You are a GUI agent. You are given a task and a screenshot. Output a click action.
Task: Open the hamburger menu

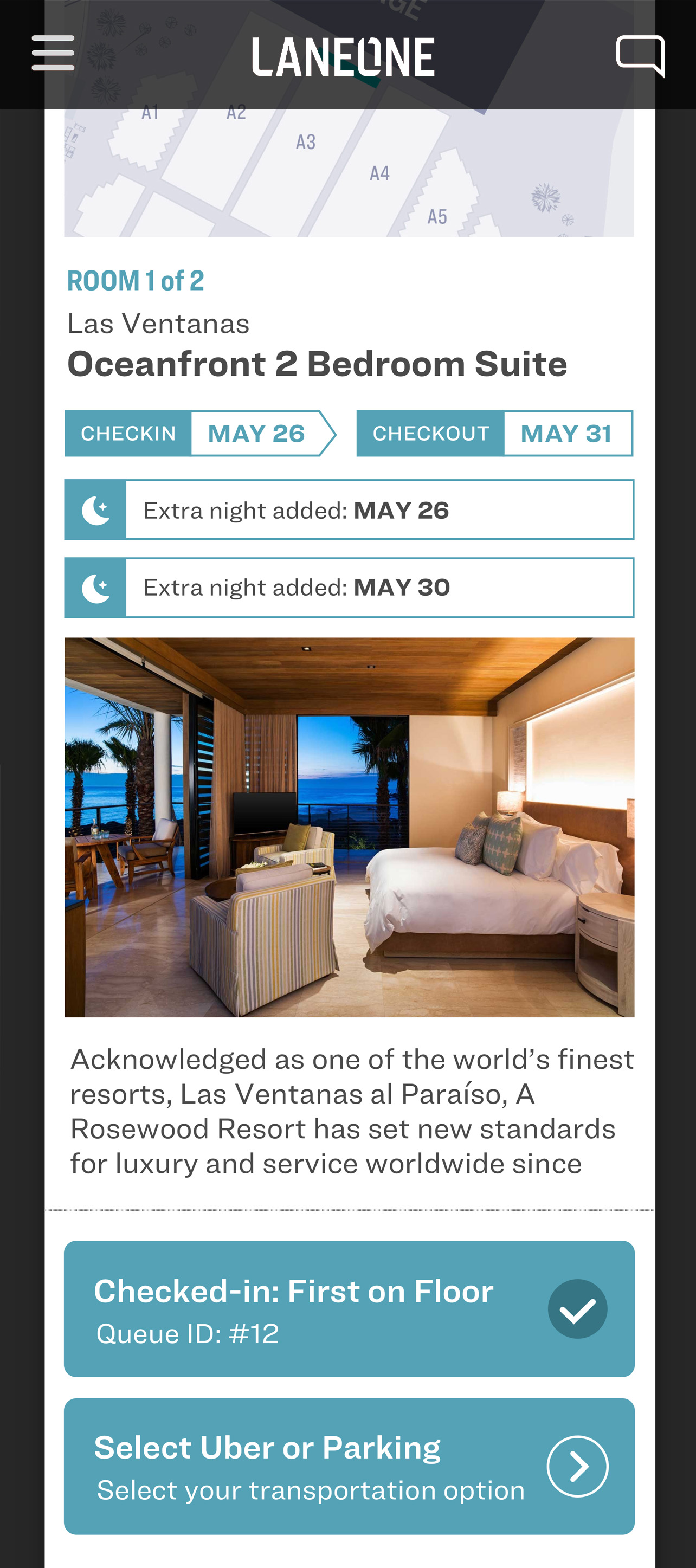click(53, 53)
